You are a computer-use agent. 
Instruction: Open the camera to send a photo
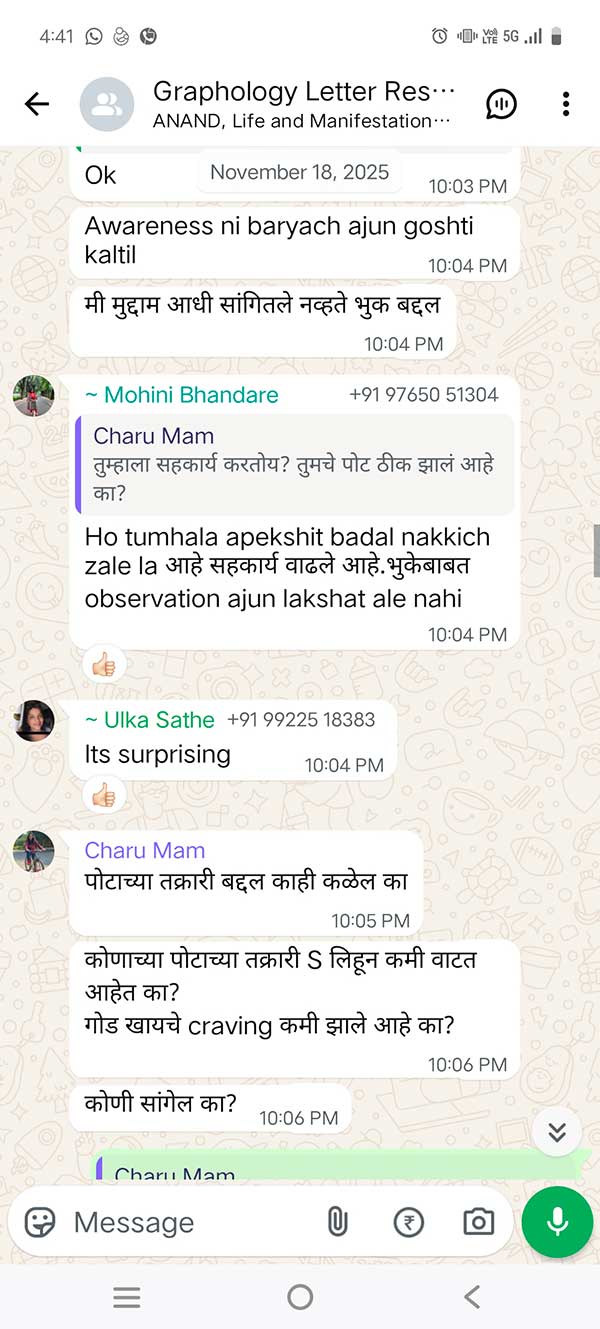(478, 1222)
